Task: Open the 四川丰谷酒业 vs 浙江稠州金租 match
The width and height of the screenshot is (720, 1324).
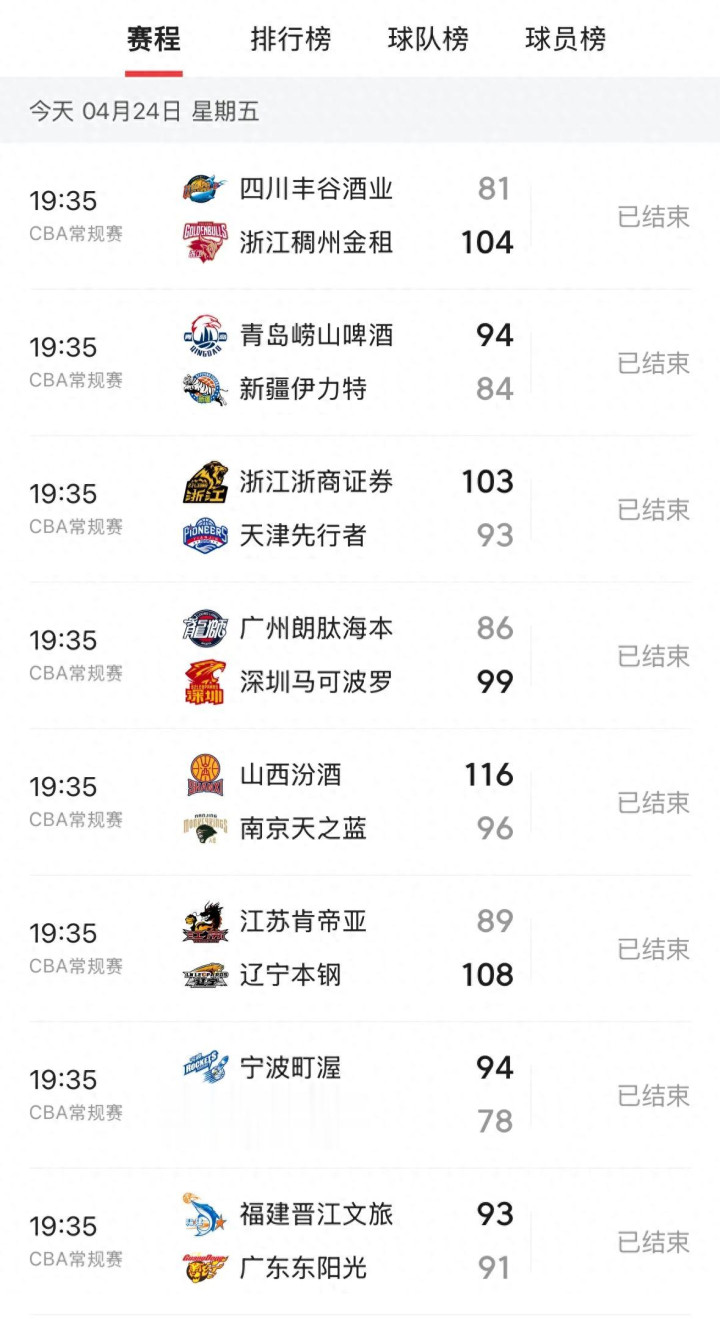Action: click(x=360, y=216)
